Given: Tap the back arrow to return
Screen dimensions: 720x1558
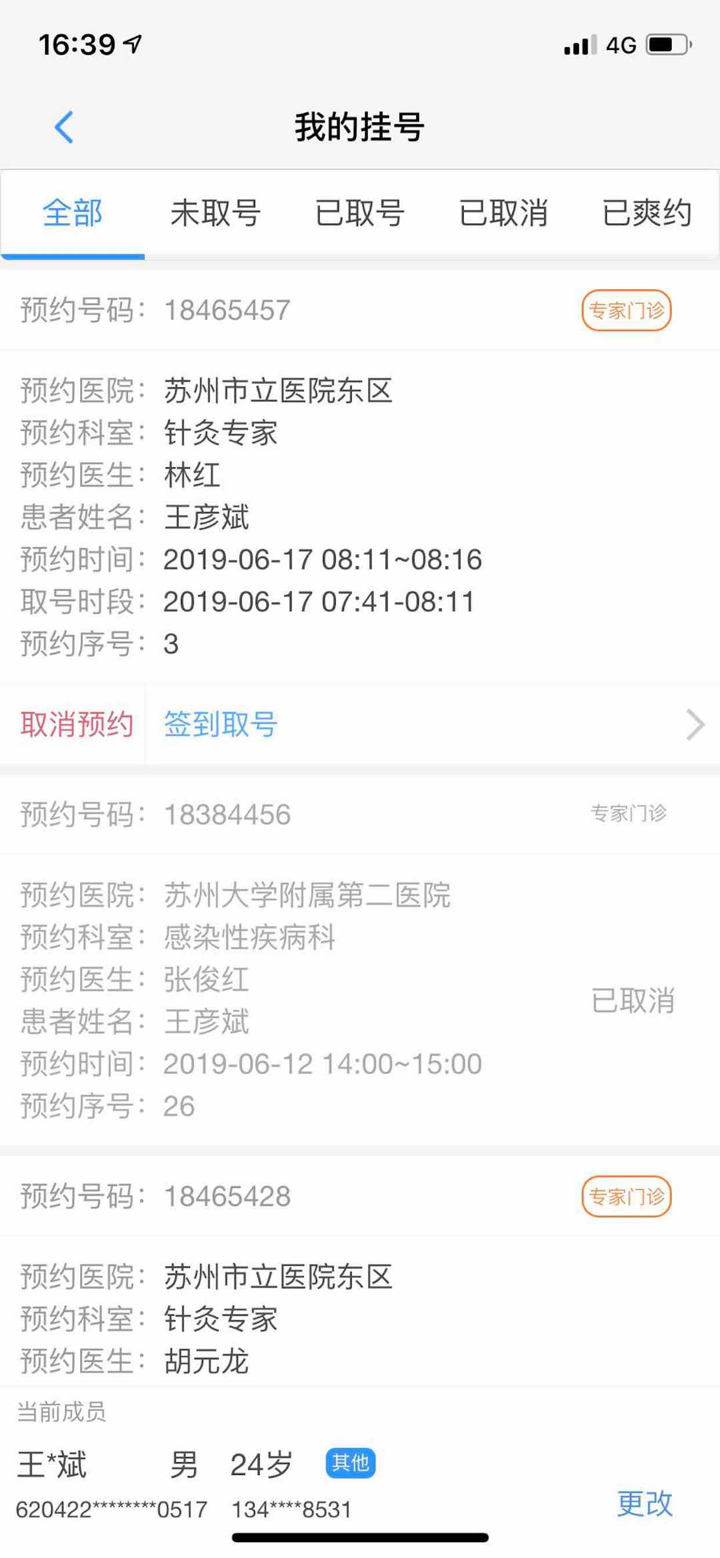Looking at the screenshot, I should point(63,127).
